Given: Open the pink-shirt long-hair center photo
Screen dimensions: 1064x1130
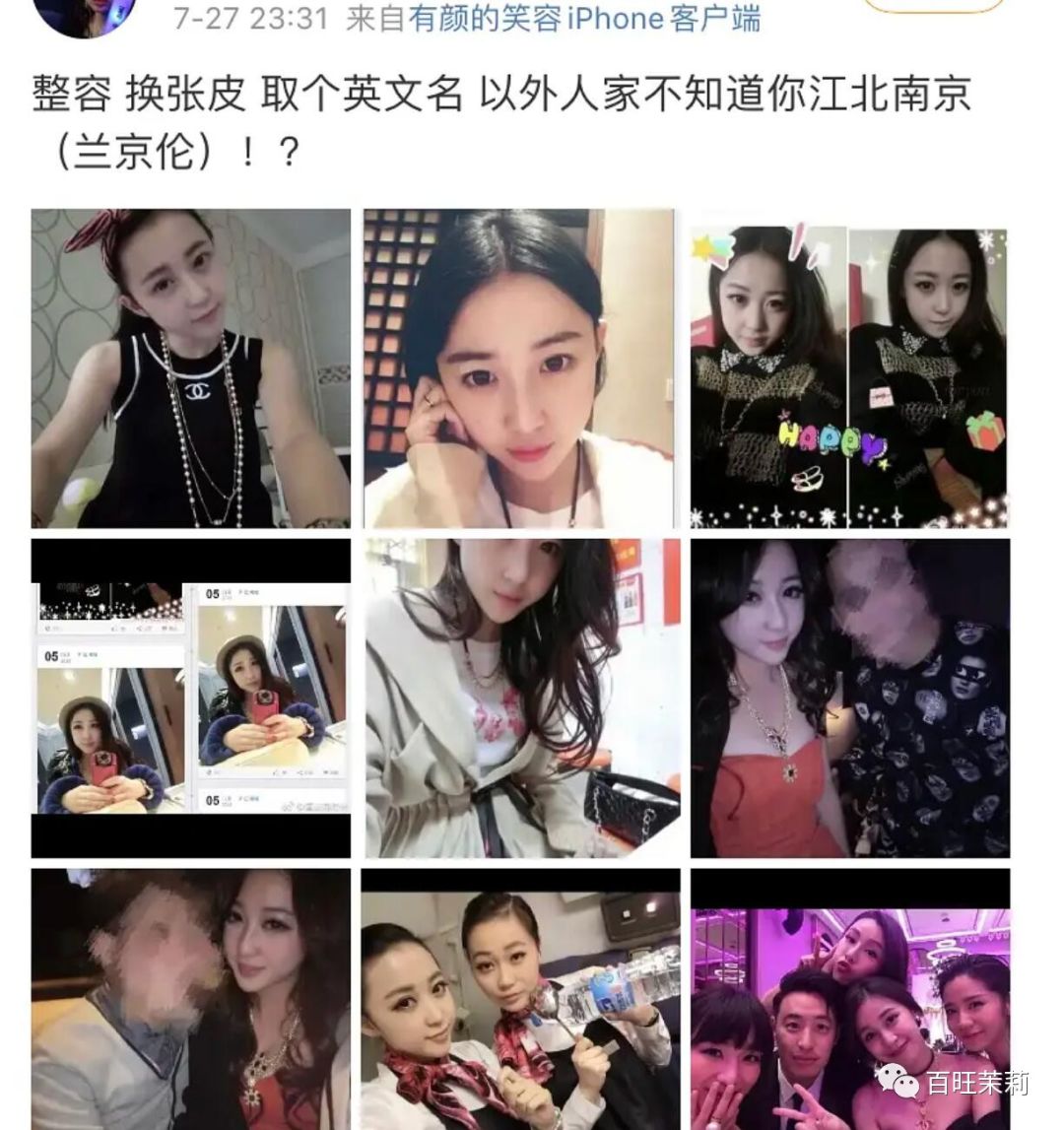Looking at the screenshot, I should click(522, 699).
